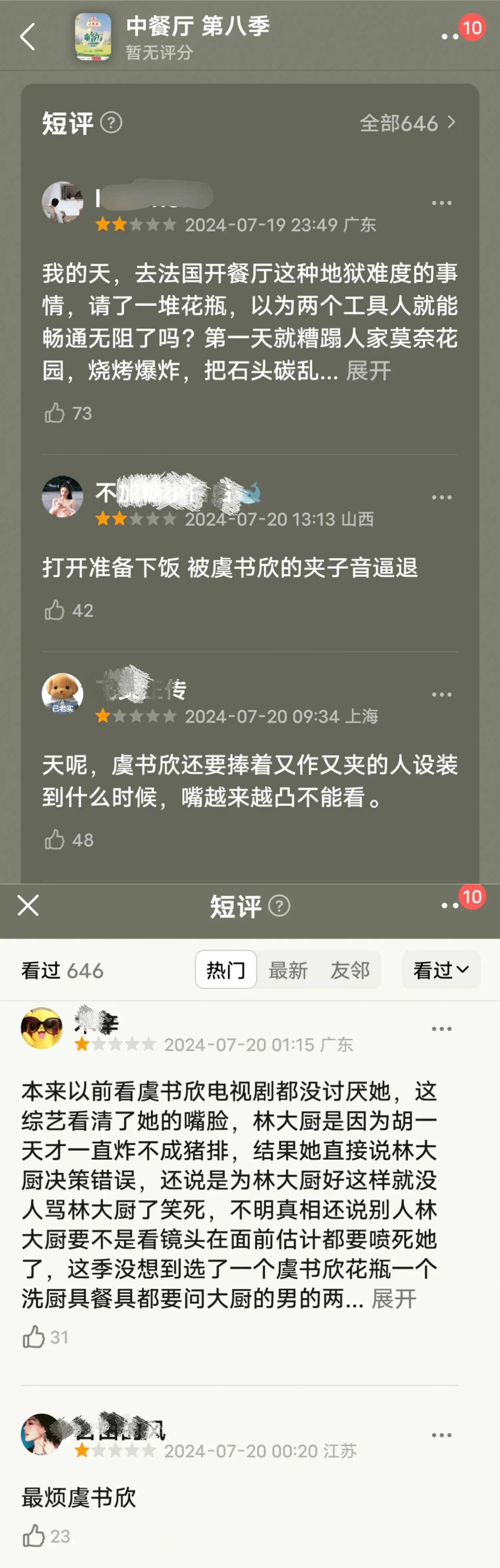Expand the long review about 林大厨
500x1568 pixels.
pyautogui.click(x=394, y=1299)
